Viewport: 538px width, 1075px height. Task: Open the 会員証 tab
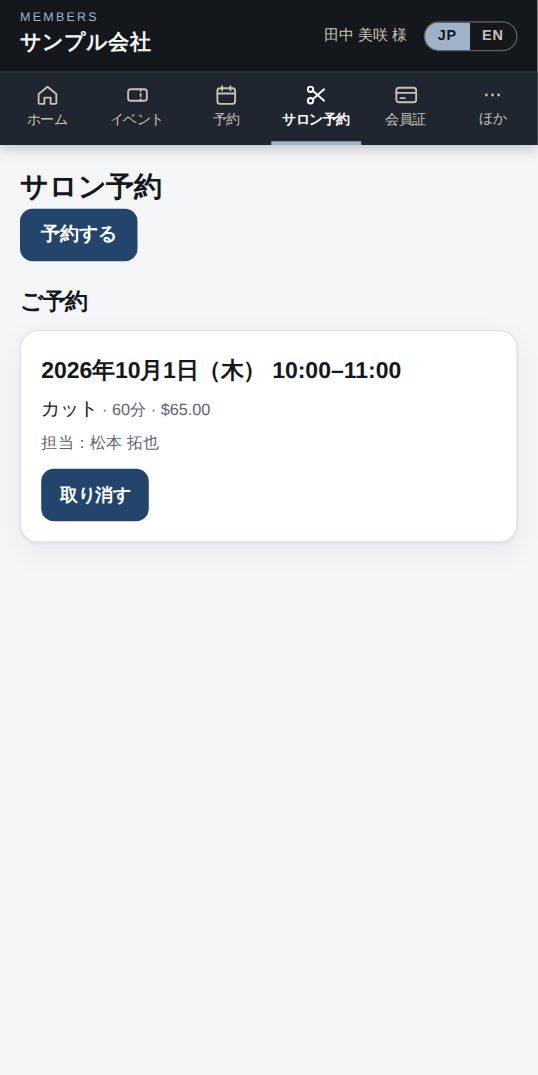point(406,108)
